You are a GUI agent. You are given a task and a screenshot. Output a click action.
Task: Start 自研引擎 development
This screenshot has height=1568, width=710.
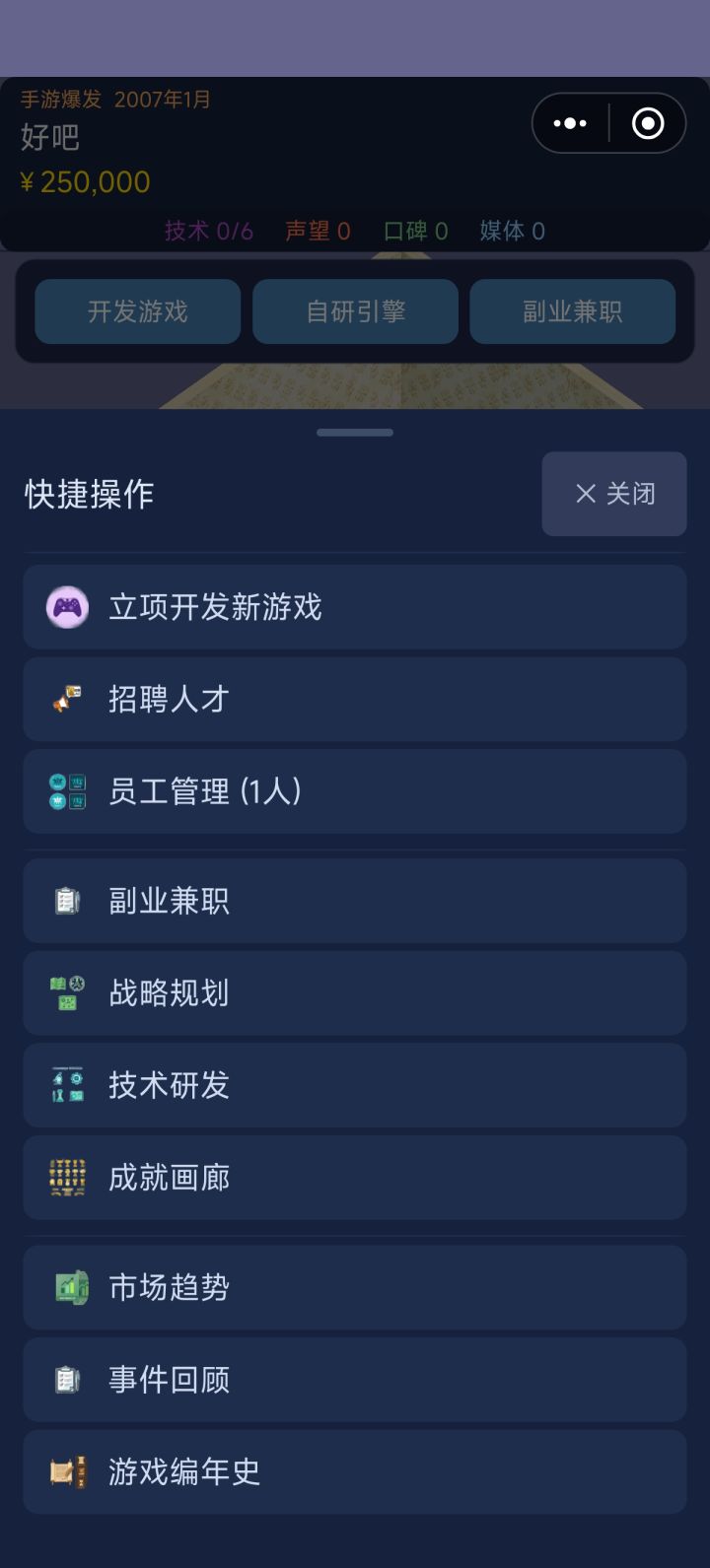pos(355,310)
